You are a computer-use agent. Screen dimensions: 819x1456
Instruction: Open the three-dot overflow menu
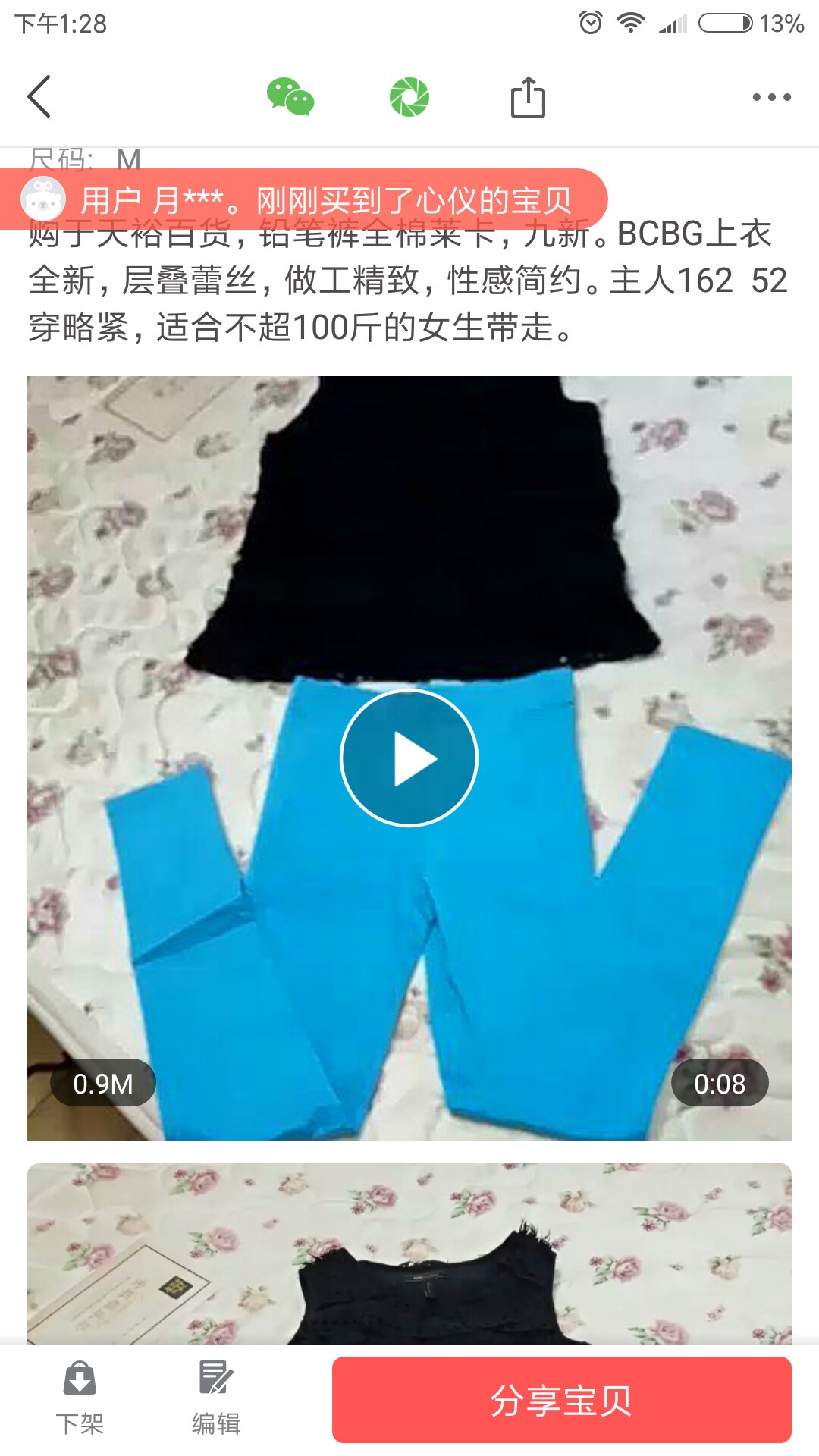772,97
